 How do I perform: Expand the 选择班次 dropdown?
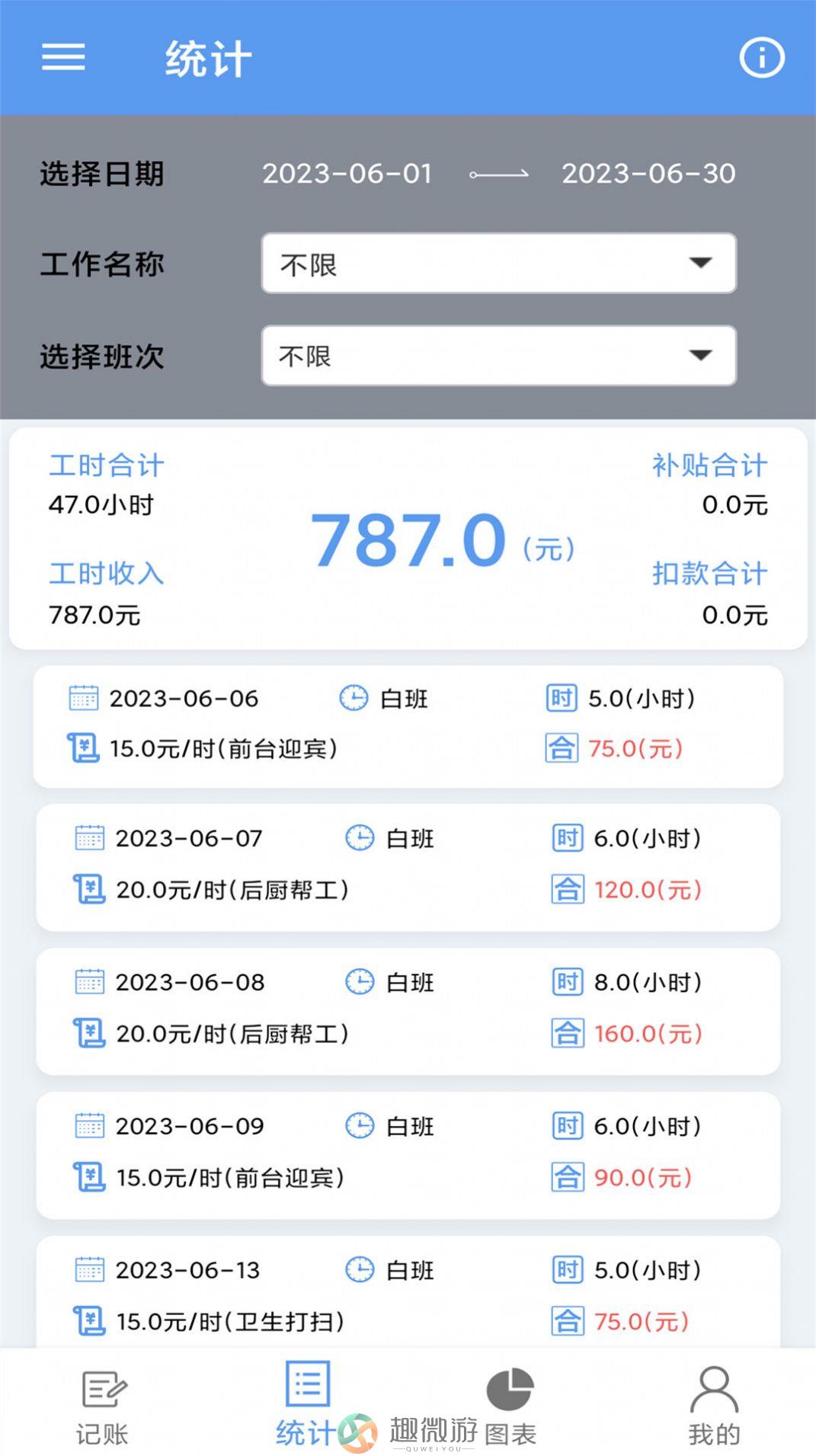tap(498, 356)
